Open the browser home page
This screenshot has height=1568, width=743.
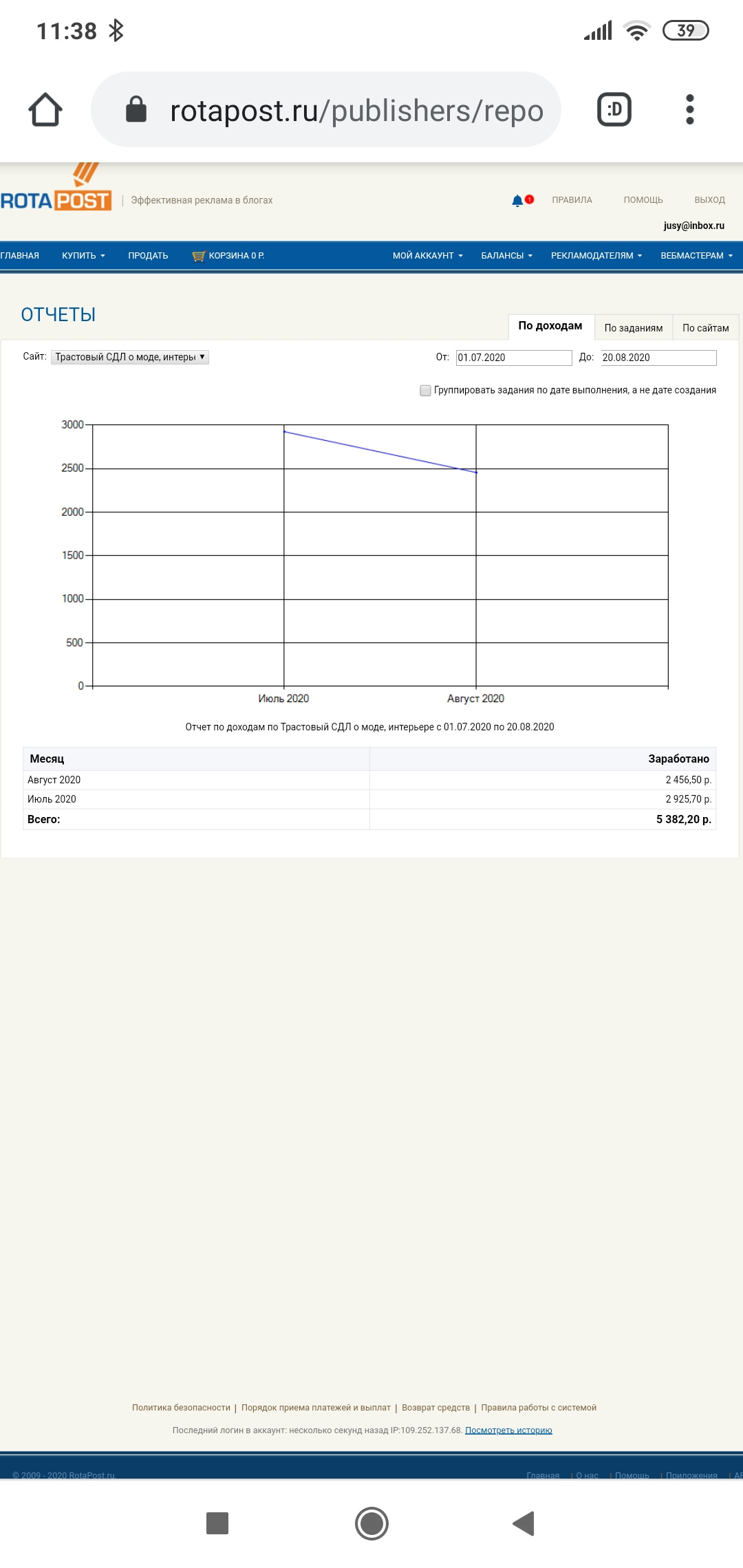point(45,110)
